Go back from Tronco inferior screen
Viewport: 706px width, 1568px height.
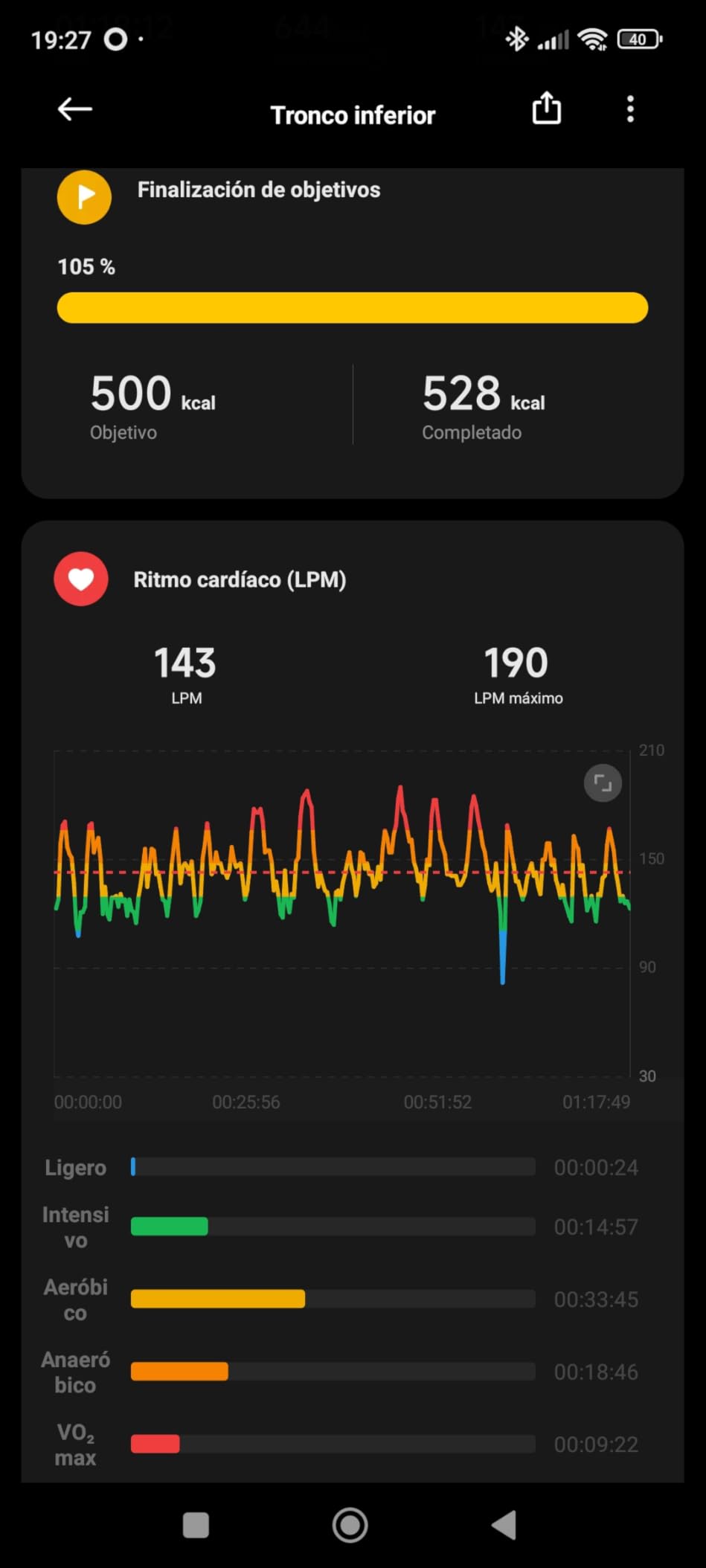click(x=75, y=109)
